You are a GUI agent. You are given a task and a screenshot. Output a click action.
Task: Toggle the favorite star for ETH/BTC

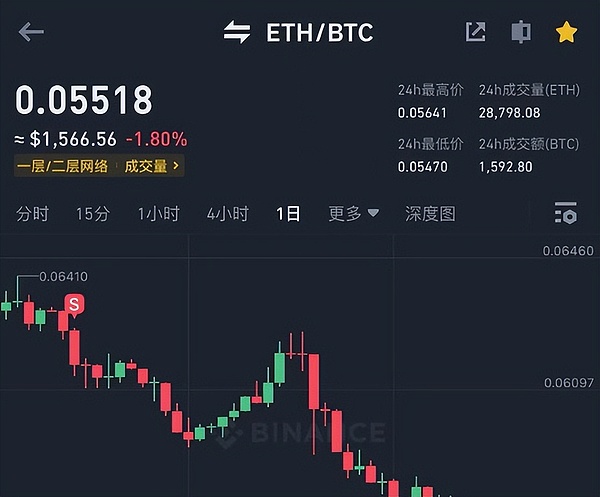(x=566, y=32)
